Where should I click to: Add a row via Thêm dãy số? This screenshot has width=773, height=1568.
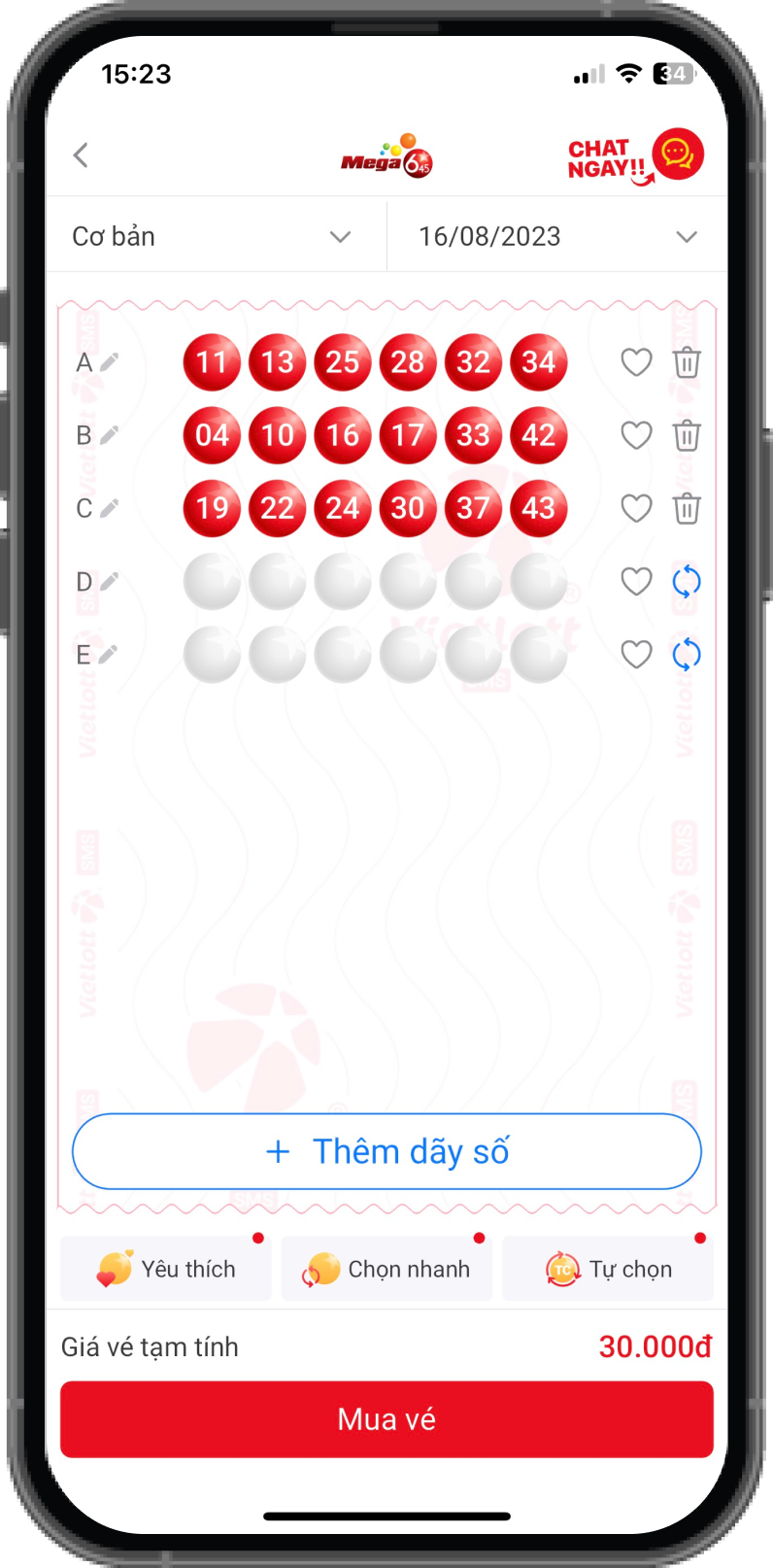(386, 1151)
